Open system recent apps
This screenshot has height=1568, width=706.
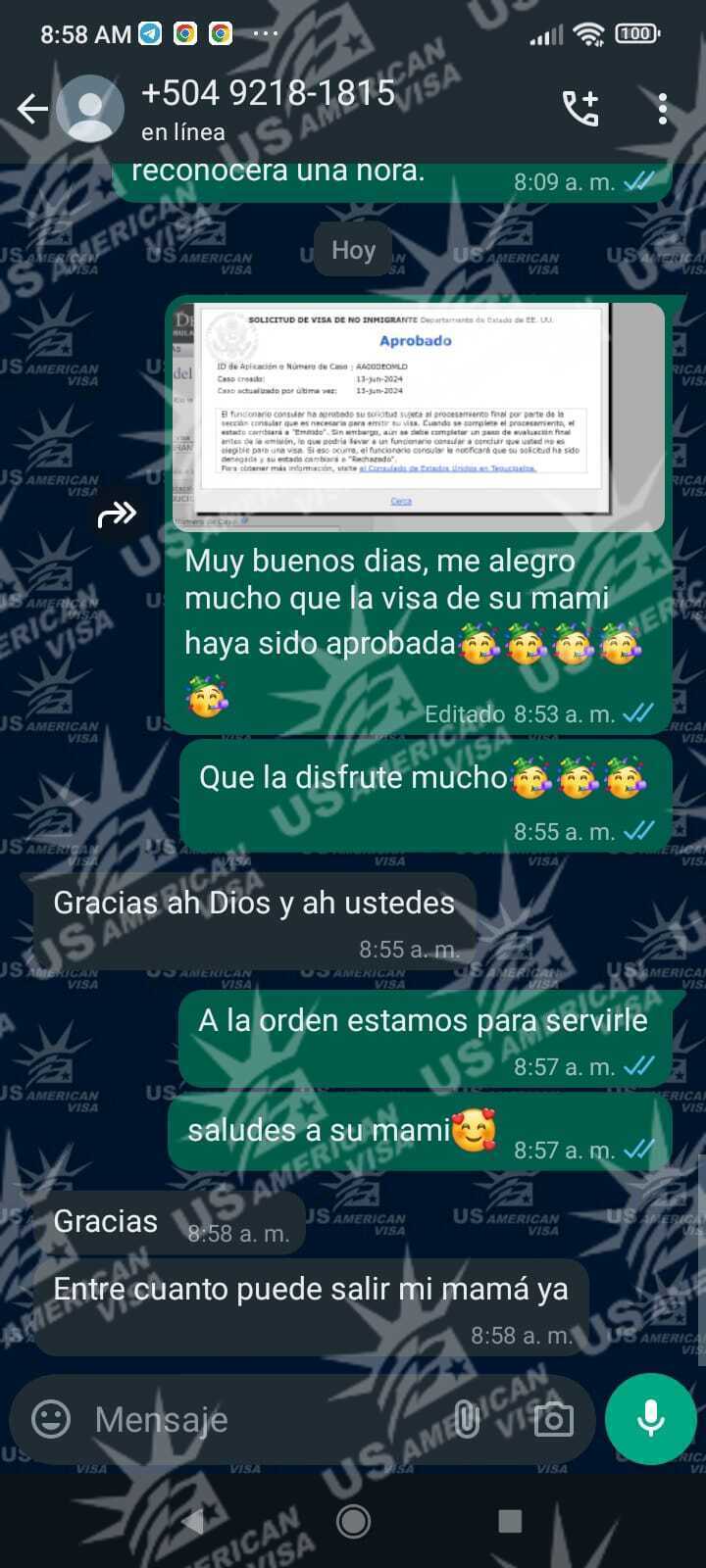tap(510, 1521)
